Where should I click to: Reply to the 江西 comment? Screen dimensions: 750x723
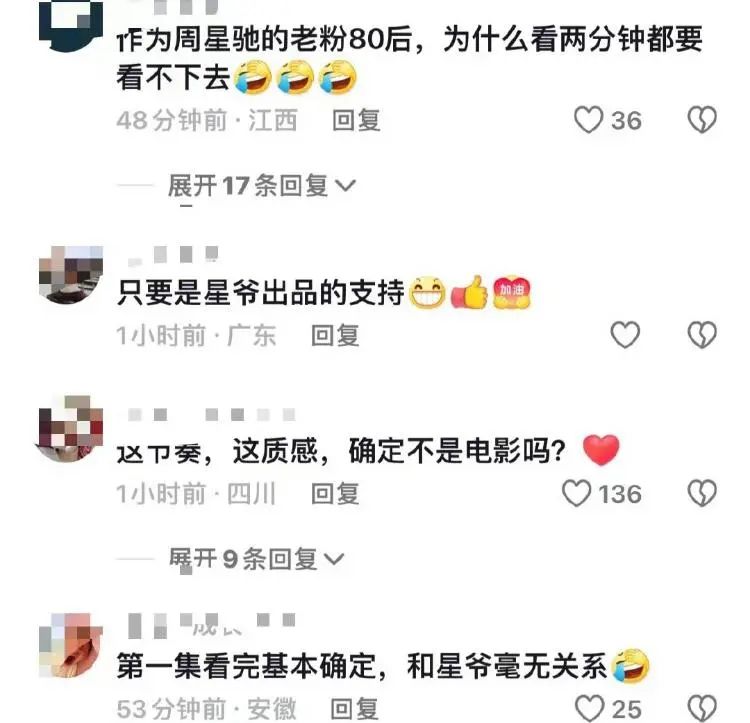click(357, 121)
